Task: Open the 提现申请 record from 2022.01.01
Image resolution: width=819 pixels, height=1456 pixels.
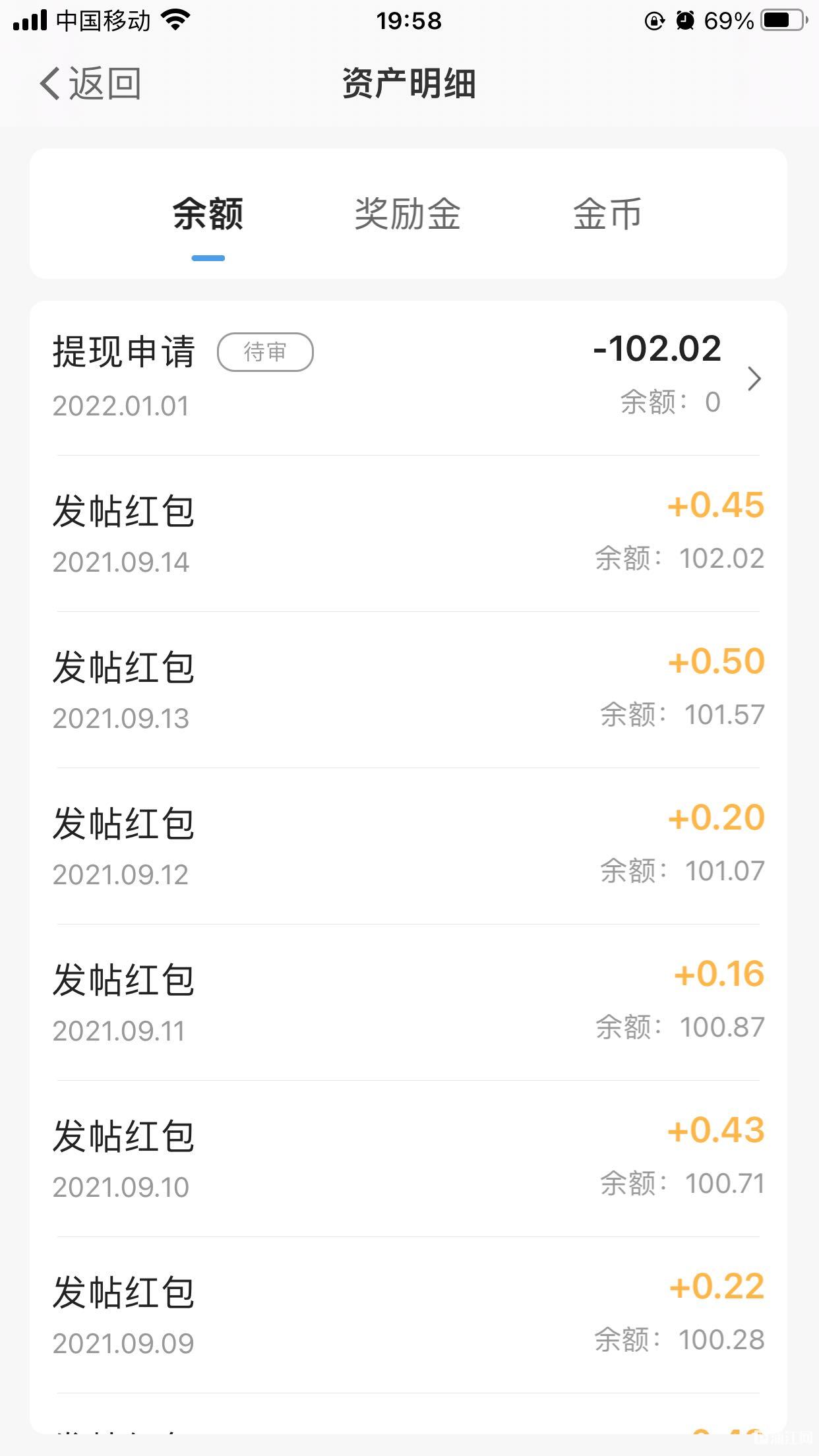Action: tap(408, 378)
